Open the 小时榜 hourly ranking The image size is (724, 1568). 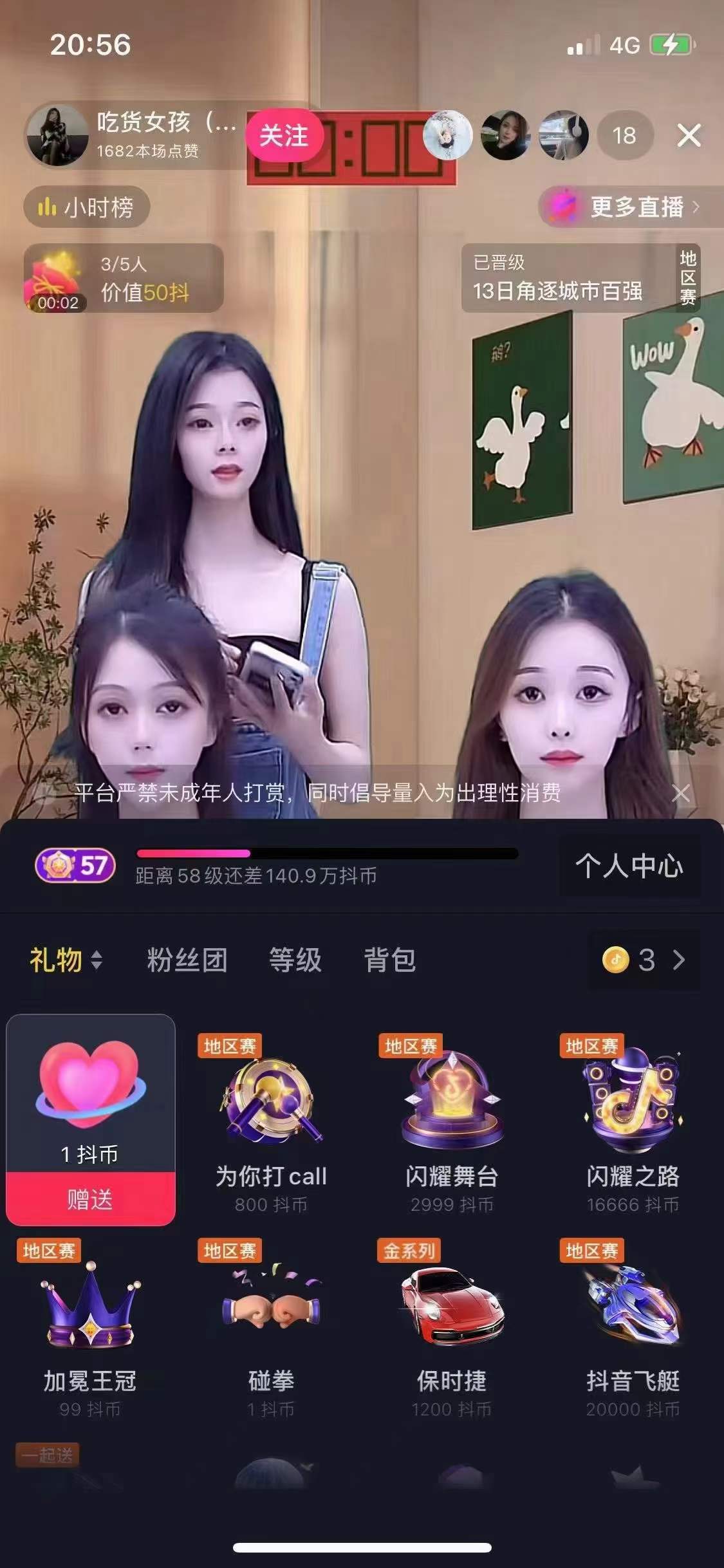(x=87, y=207)
